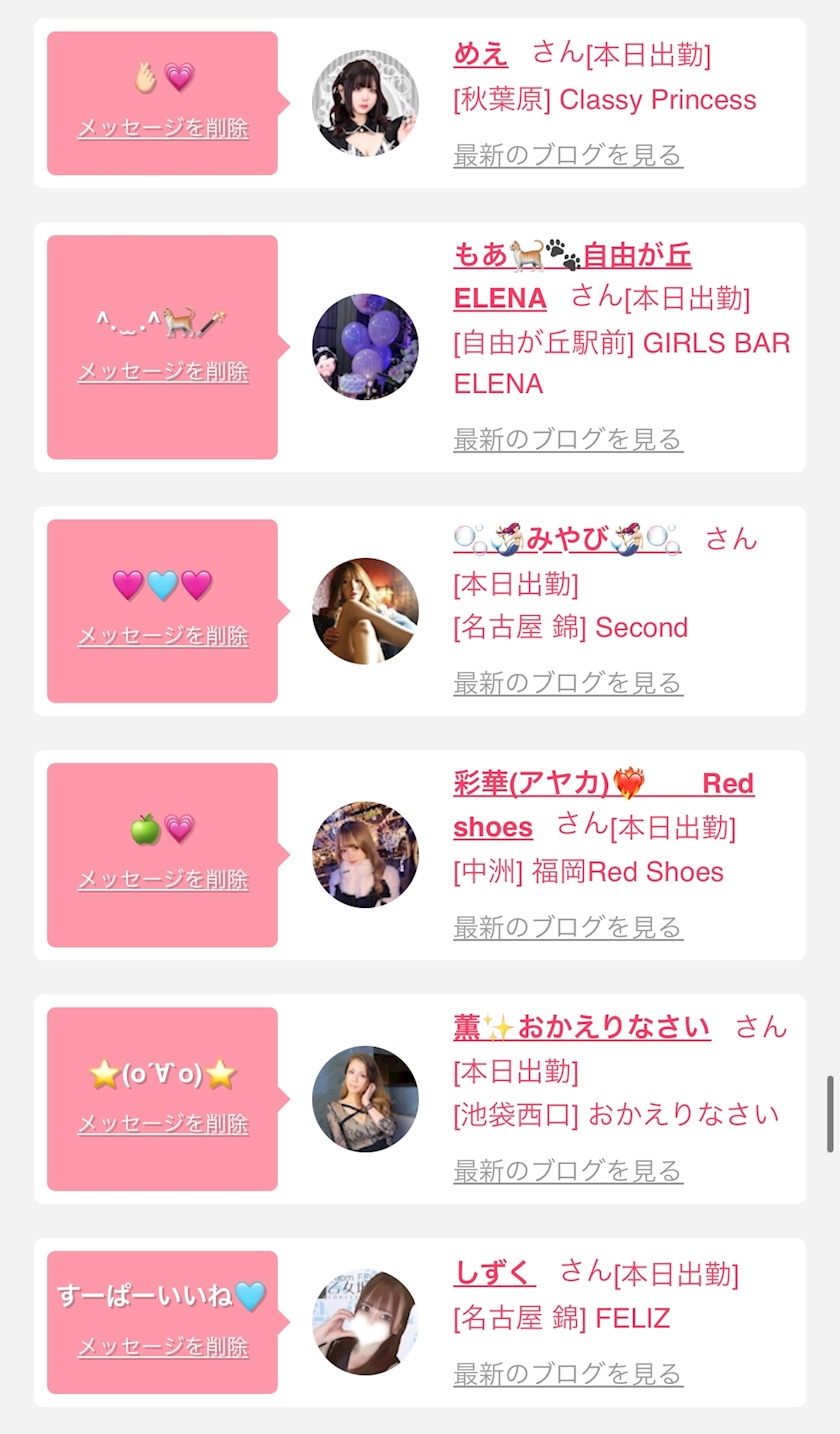Image resolution: width=840 pixels, height=1434 pixels.
Task: View the latest blog of しずく
Action: click(x=568, y=1374)
